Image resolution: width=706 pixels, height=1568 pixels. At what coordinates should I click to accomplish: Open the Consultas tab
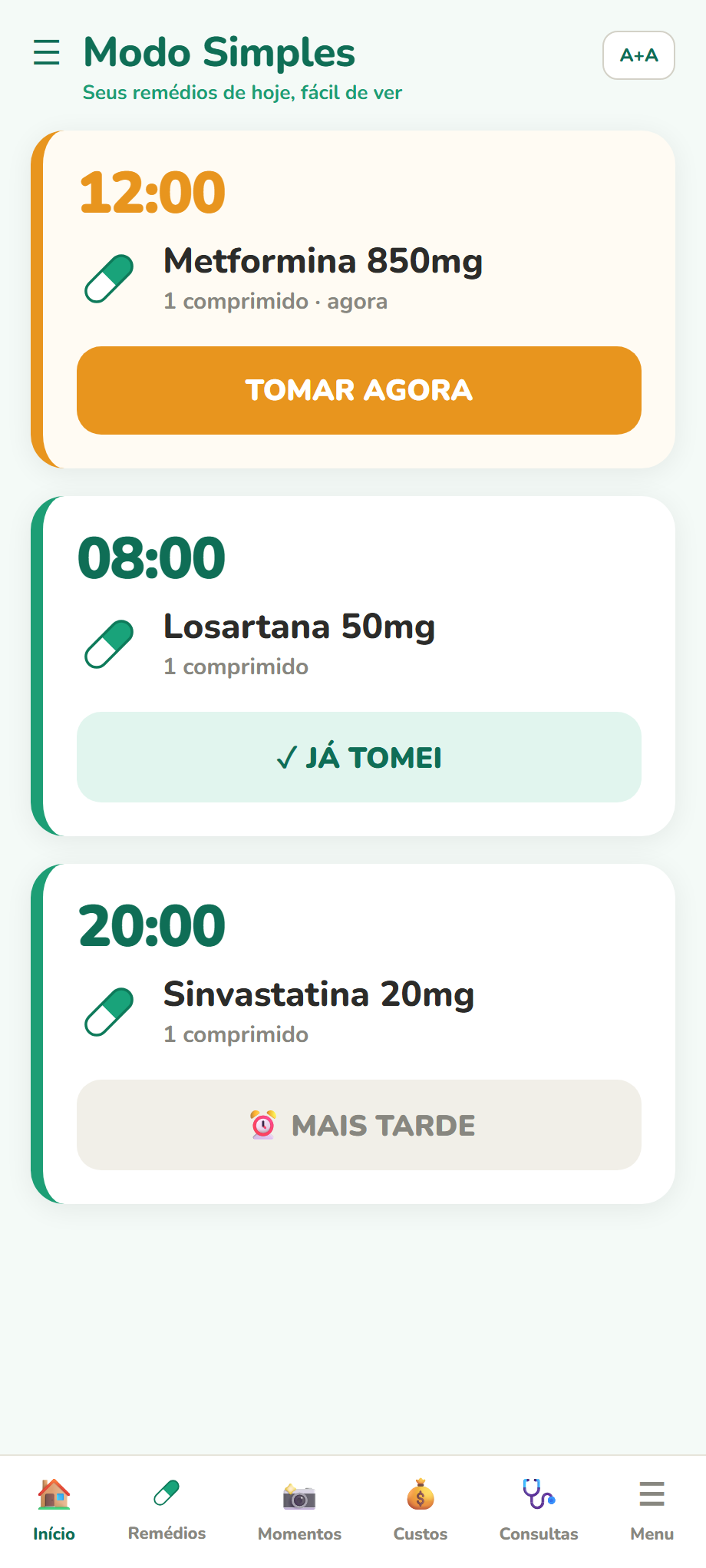click(539, 1510)
